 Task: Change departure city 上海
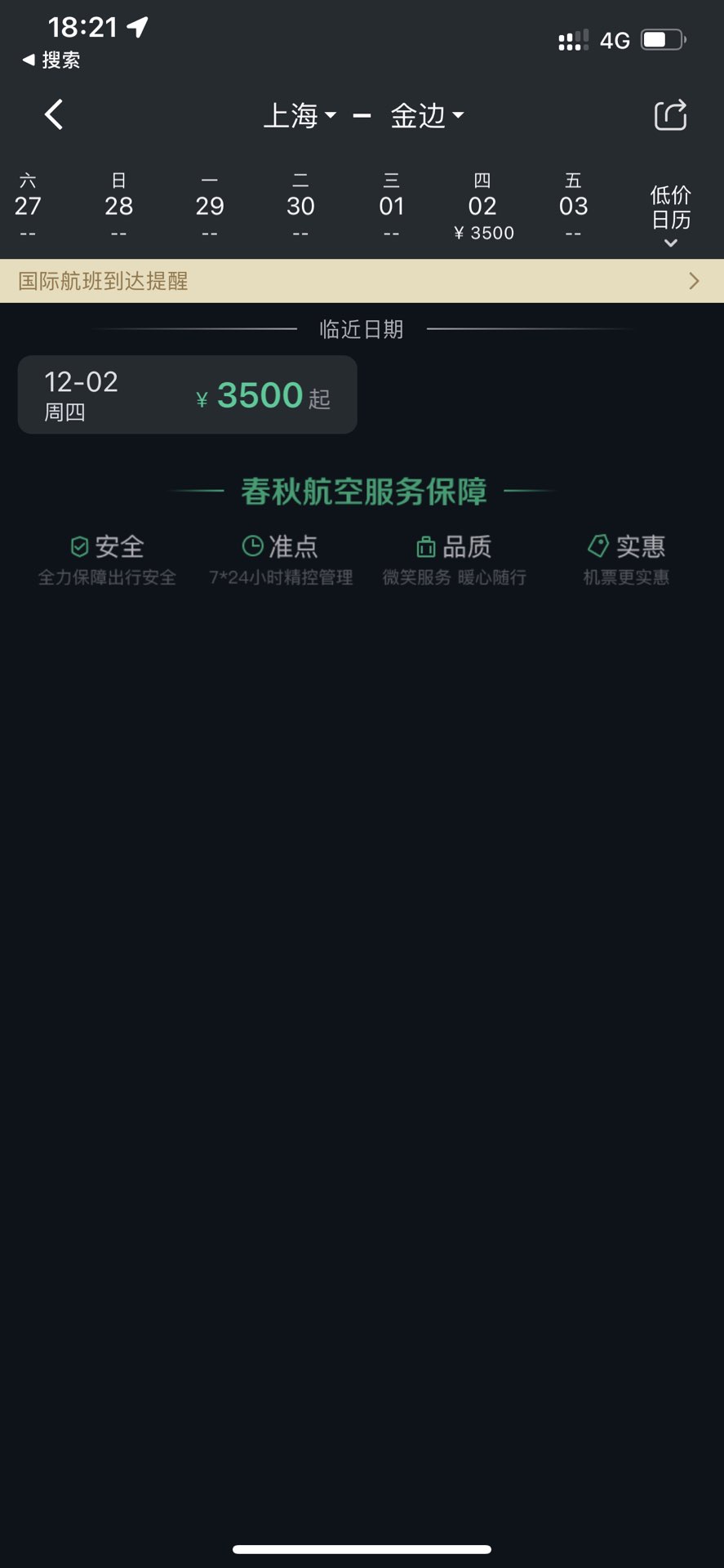tap(300, 115)
